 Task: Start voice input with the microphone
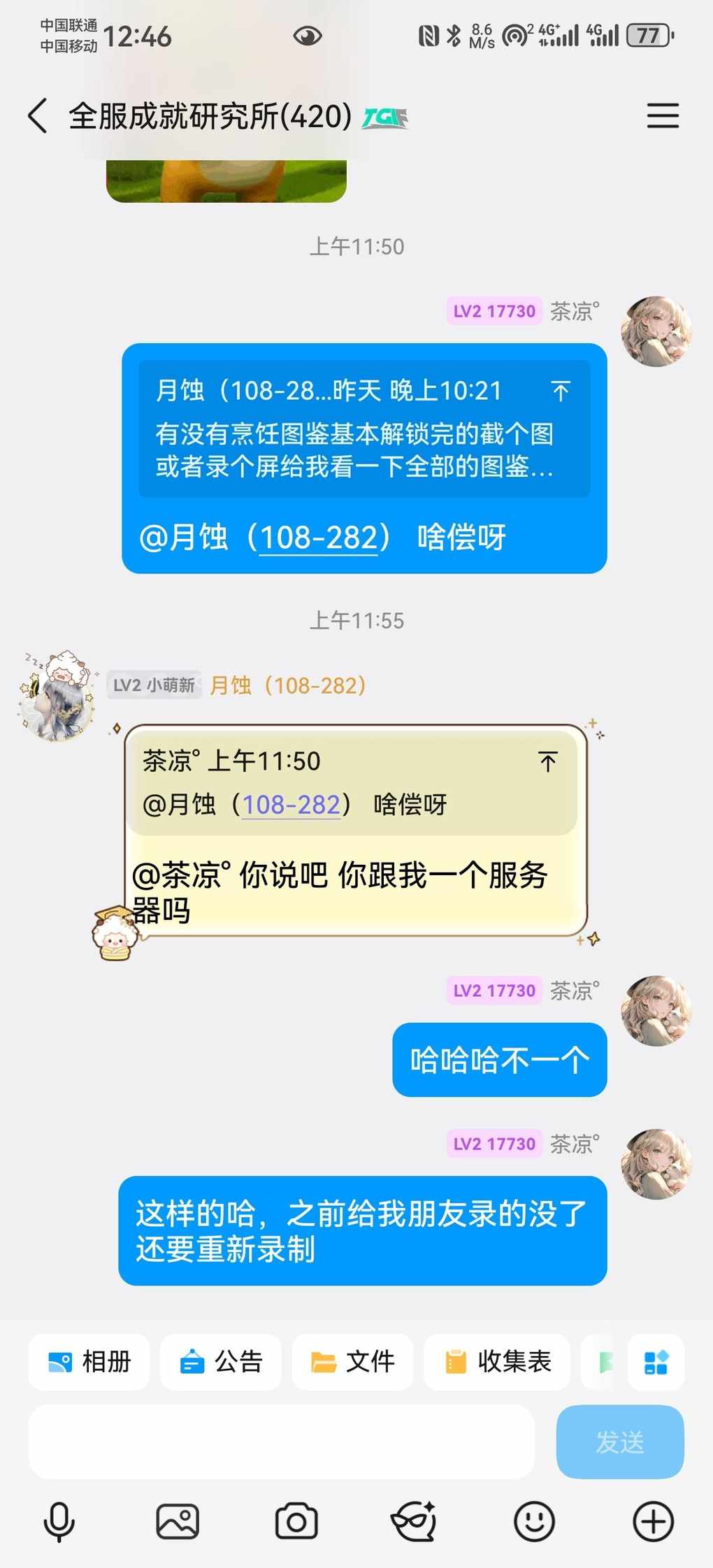[59, 1522]
